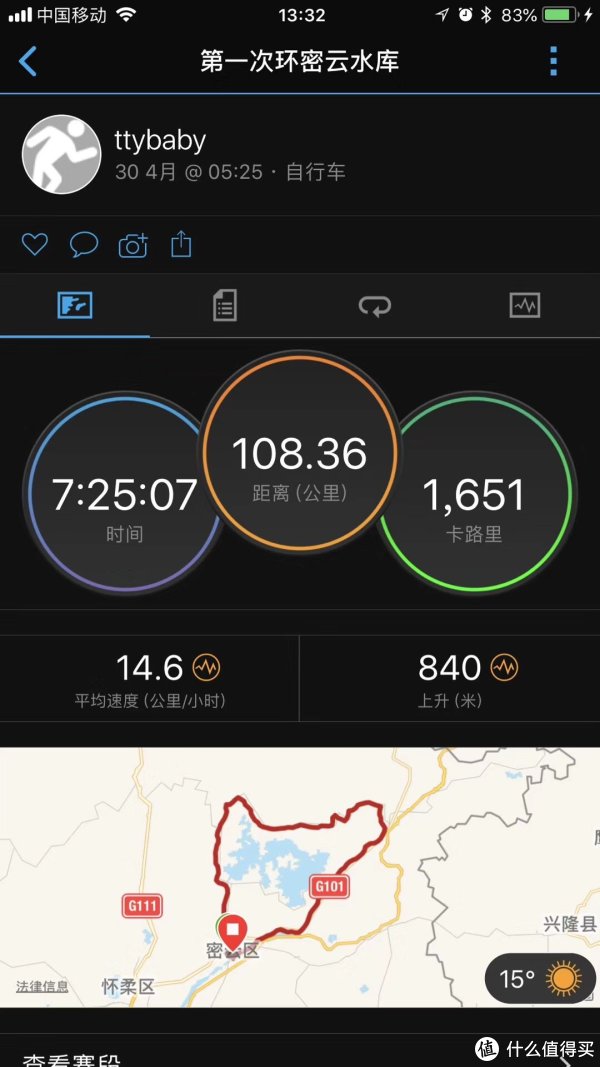Image resolution: width=600 pixels, height=1067 pixels.
Task: Open ttybaby's profile picture
Action: click(x=62, y=154)
